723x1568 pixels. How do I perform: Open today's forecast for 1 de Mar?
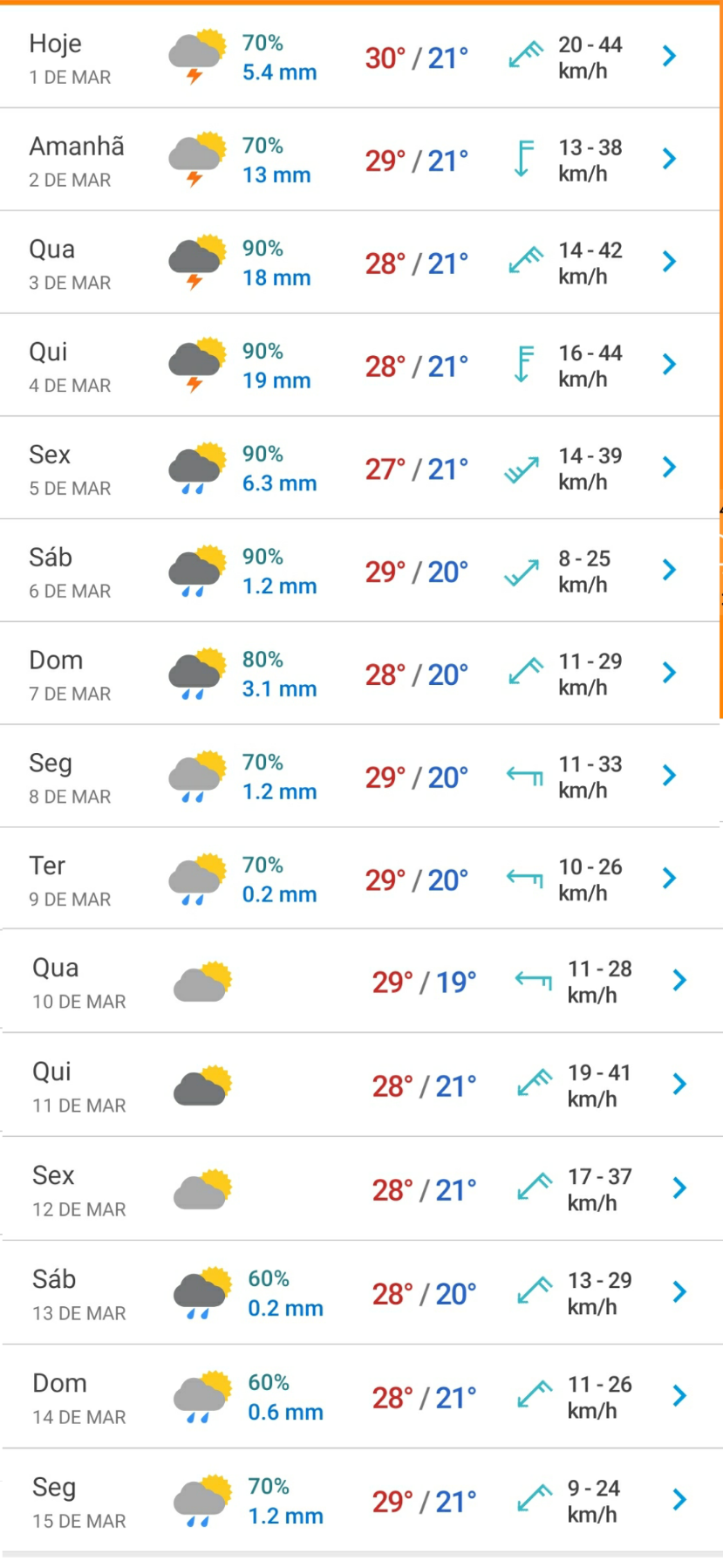pos(360,57)
